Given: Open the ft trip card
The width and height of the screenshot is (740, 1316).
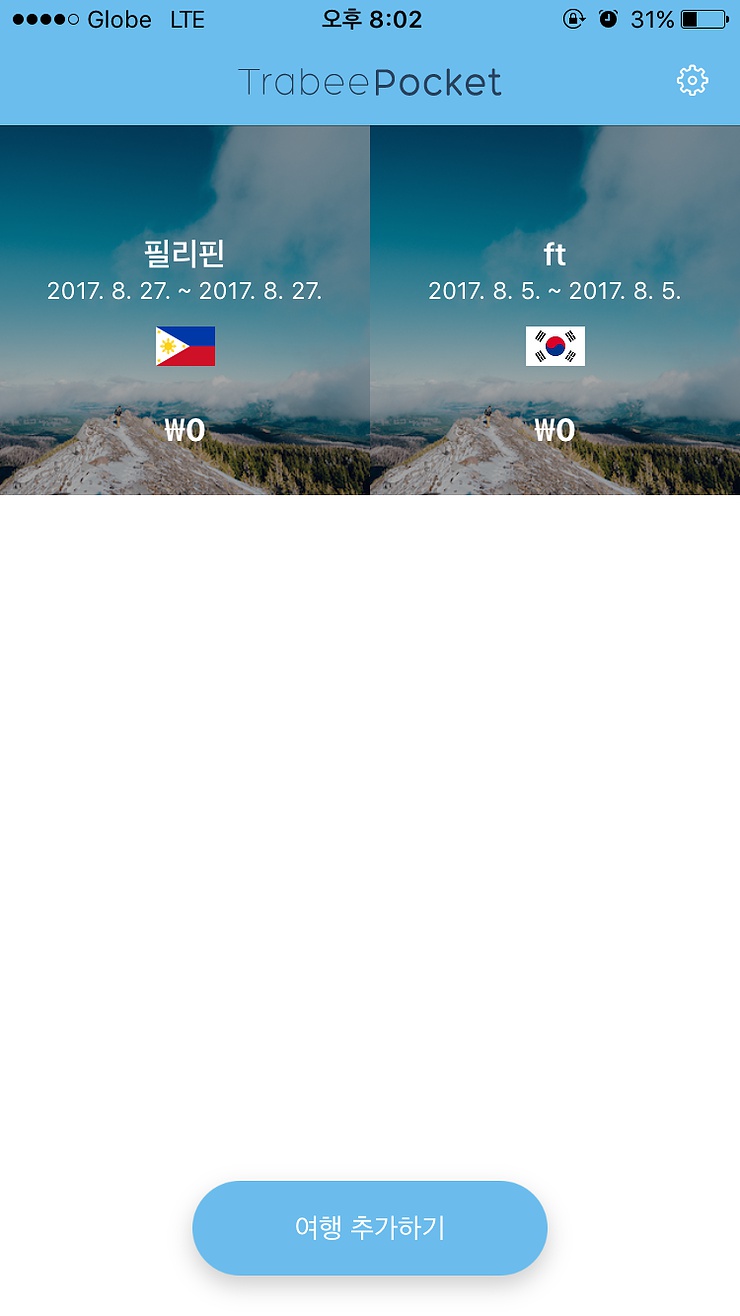Looking at the screenshot, I should [555, 310].
